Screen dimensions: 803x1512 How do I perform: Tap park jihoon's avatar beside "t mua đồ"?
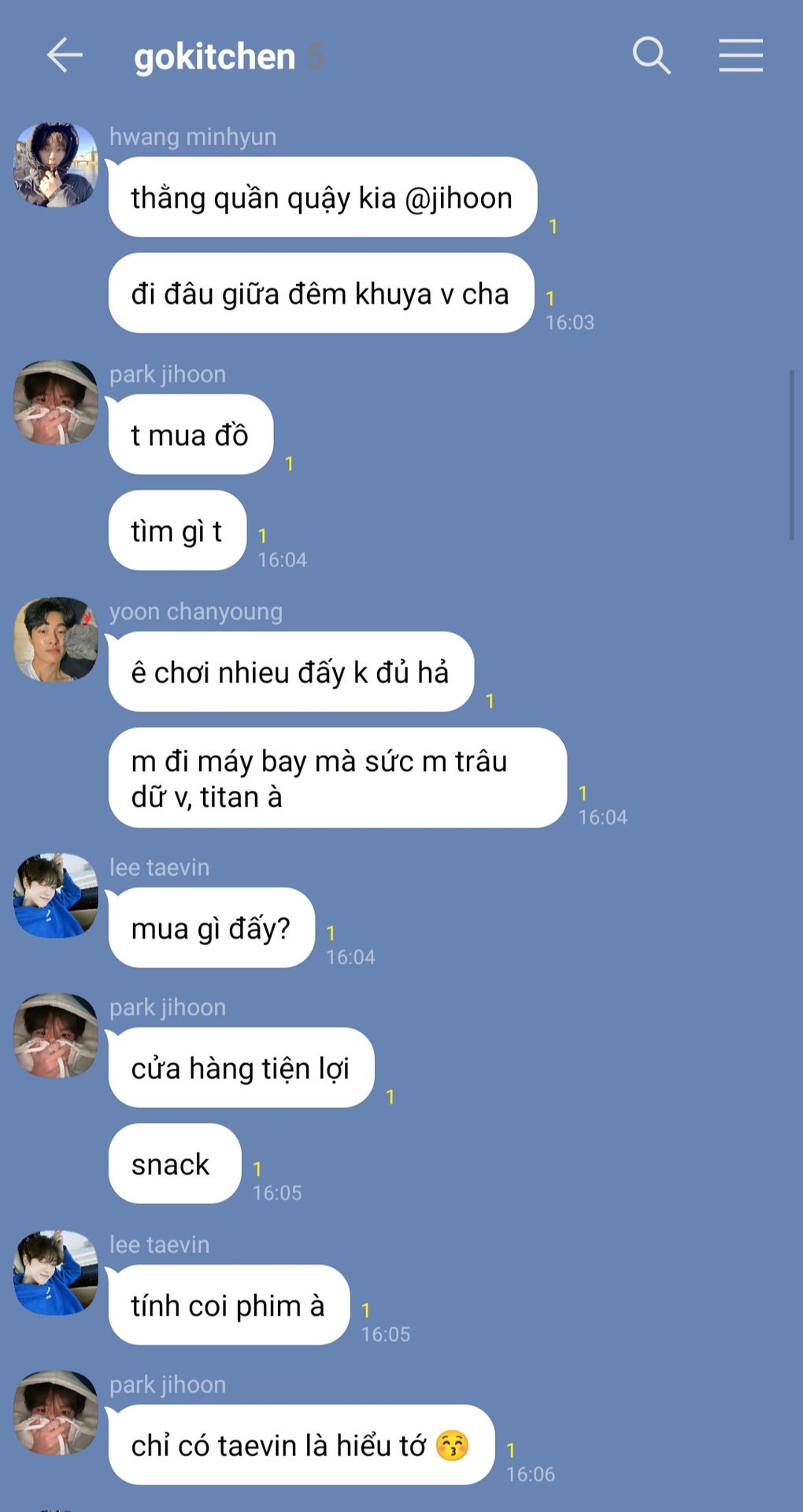pyautogui.click(x=56, y=402)
